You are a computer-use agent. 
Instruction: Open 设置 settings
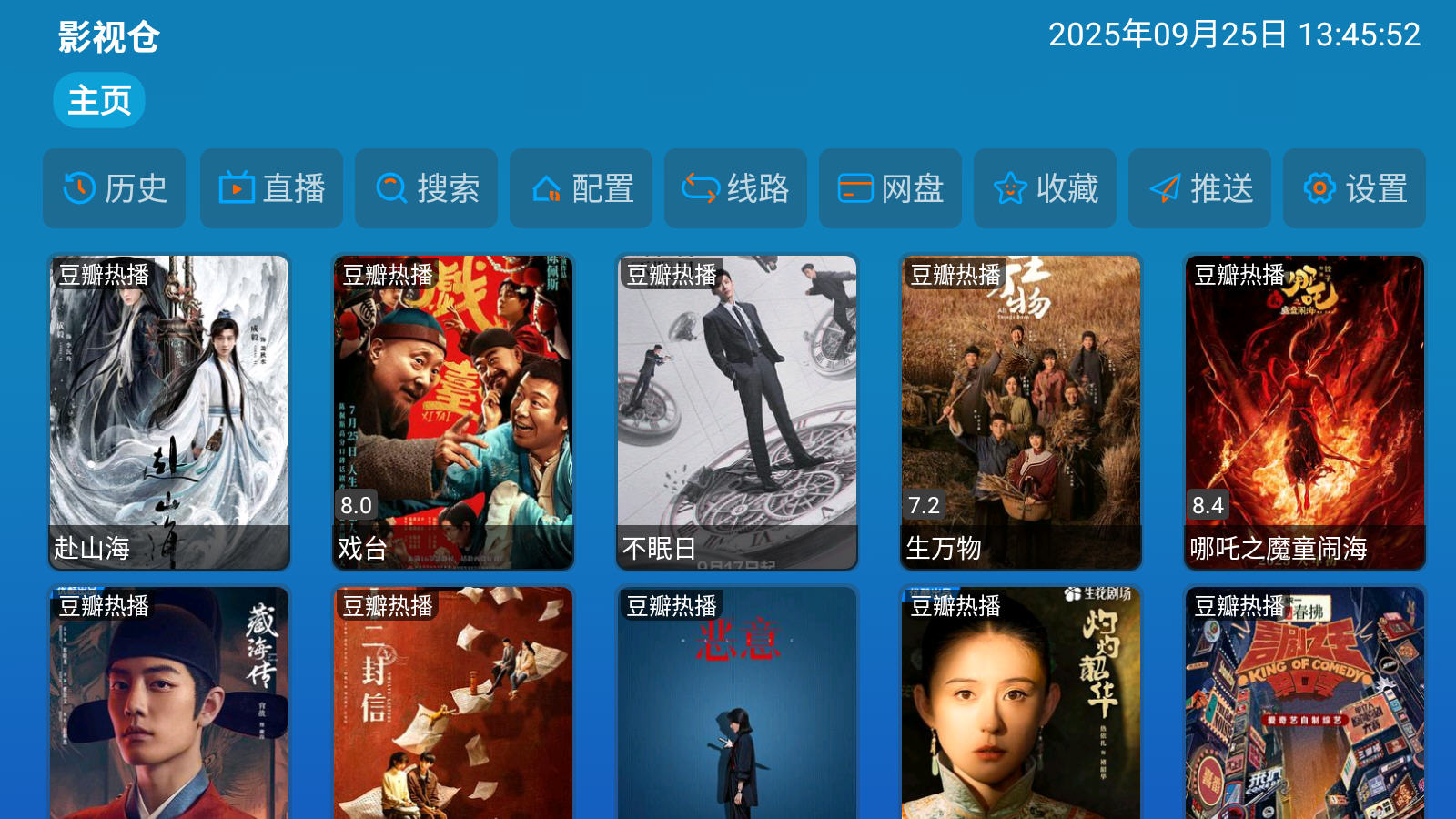coord(1354,188)
